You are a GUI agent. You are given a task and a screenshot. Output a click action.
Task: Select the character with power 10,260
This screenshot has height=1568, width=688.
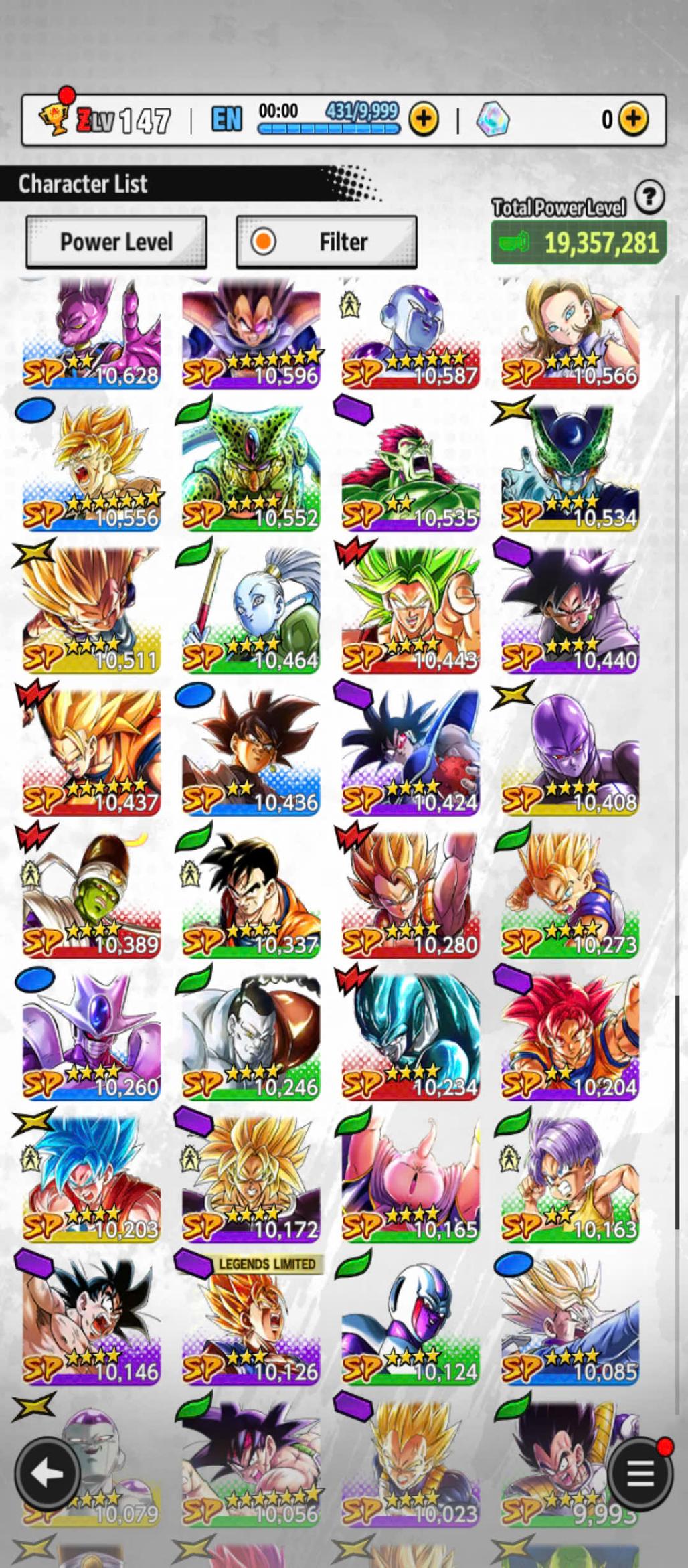[92, 1038]
